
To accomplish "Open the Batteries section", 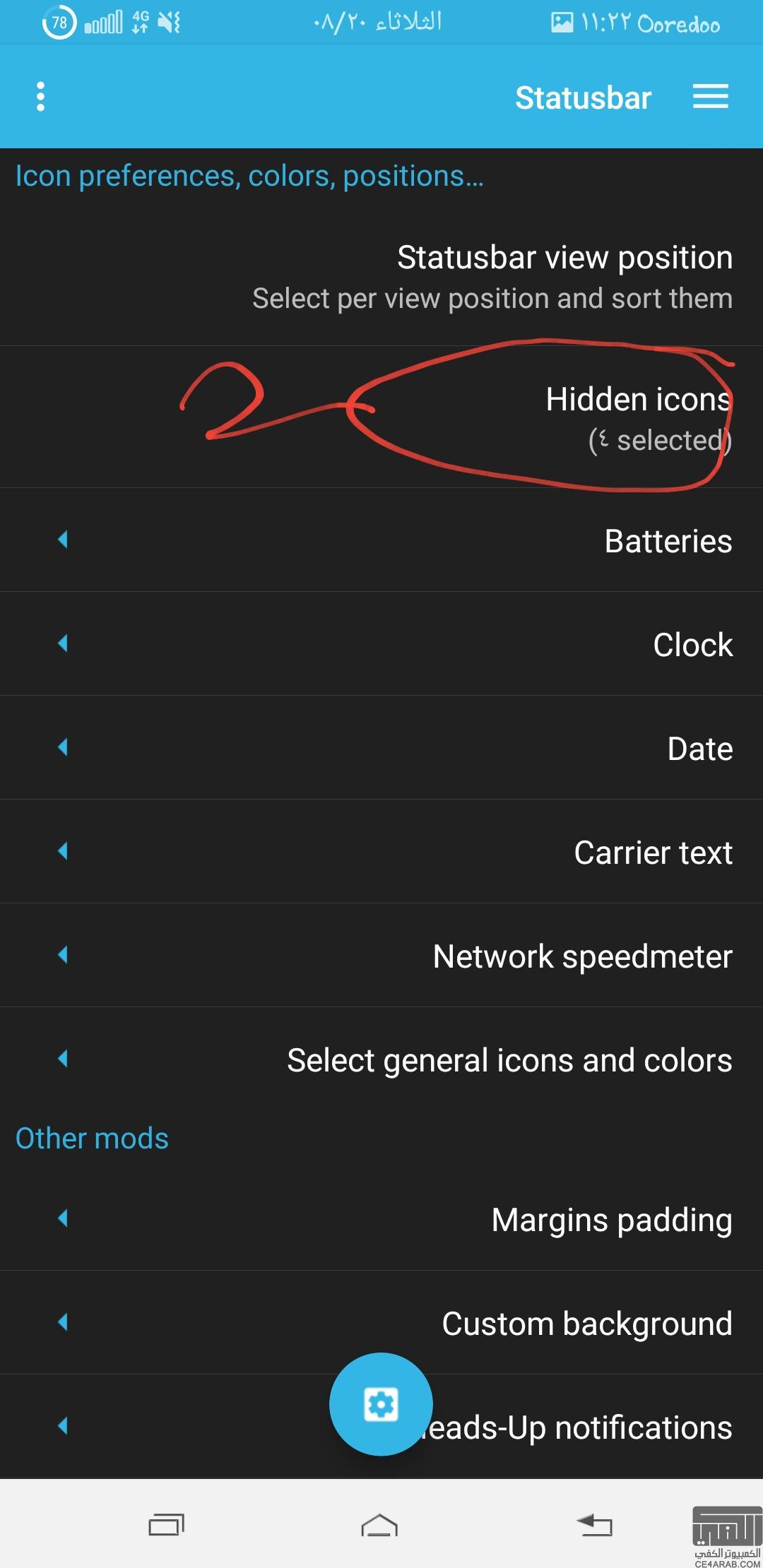I will coord(381,540).
